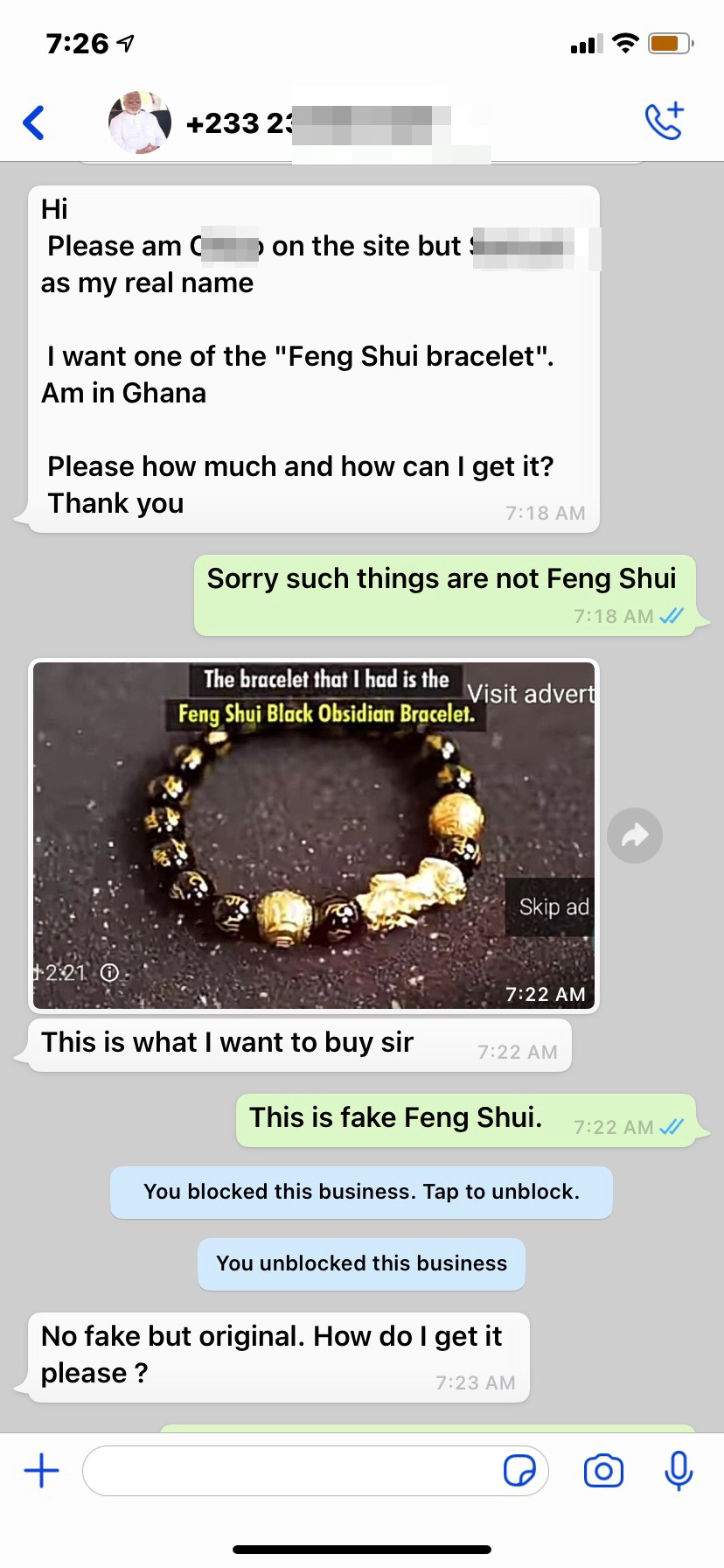The width and height of the screenshot is (724, 1568).
Task: Open the attachment plus menu
Action: (x=41, y=1471)
